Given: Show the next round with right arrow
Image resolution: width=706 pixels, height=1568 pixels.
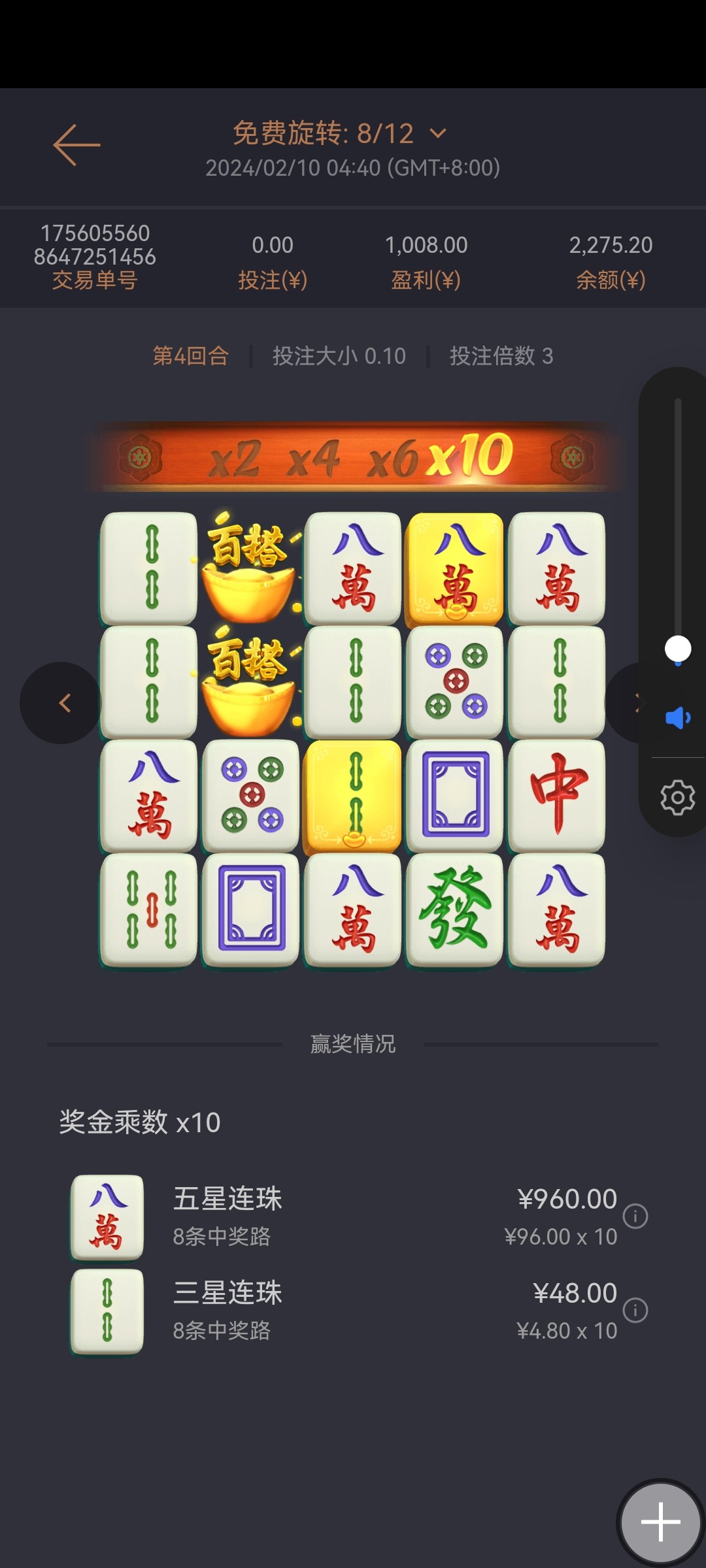Looking at the screenshot, I should (x=626, y=703).
